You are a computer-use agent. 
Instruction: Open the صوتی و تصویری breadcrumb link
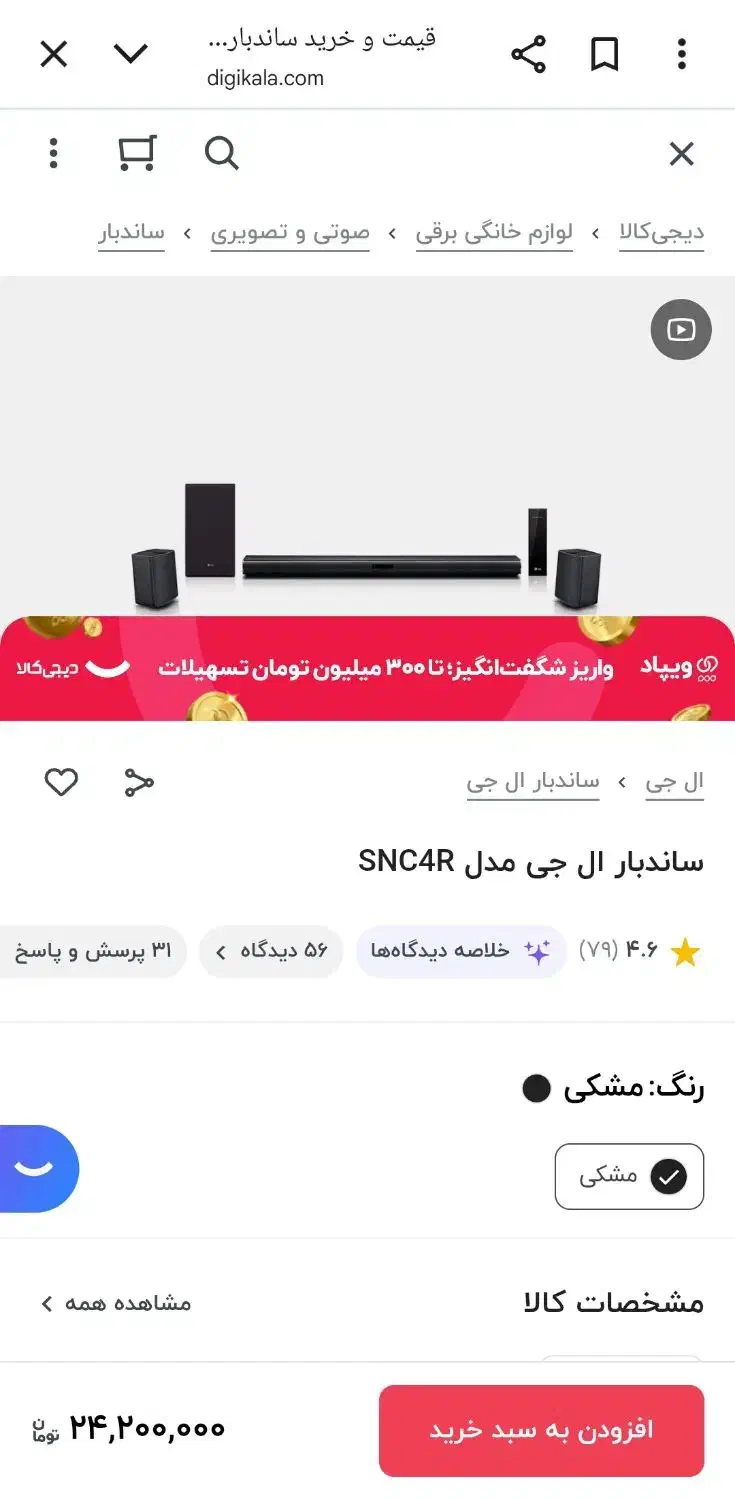(x=290, y=235)
